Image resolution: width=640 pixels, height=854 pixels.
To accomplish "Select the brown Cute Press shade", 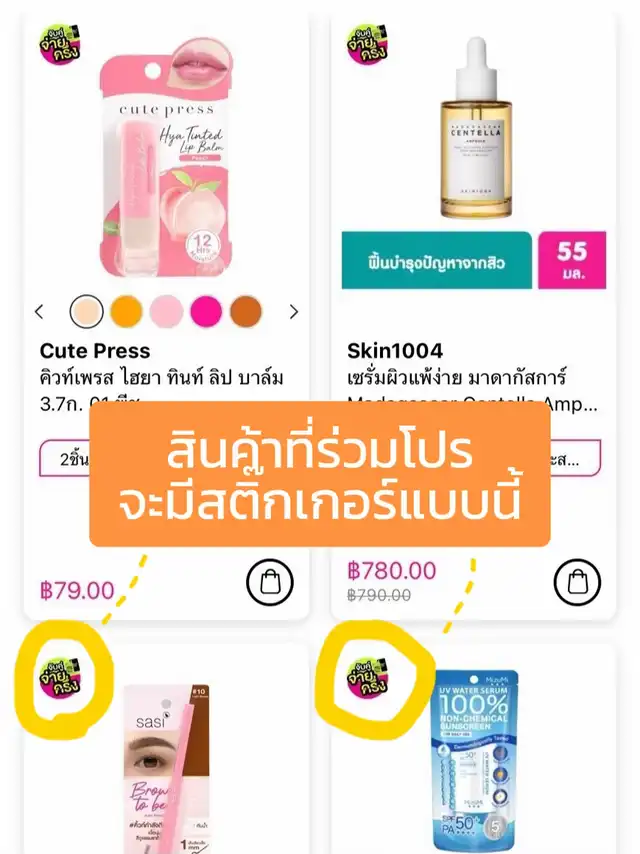I will [x=246, y=312].
